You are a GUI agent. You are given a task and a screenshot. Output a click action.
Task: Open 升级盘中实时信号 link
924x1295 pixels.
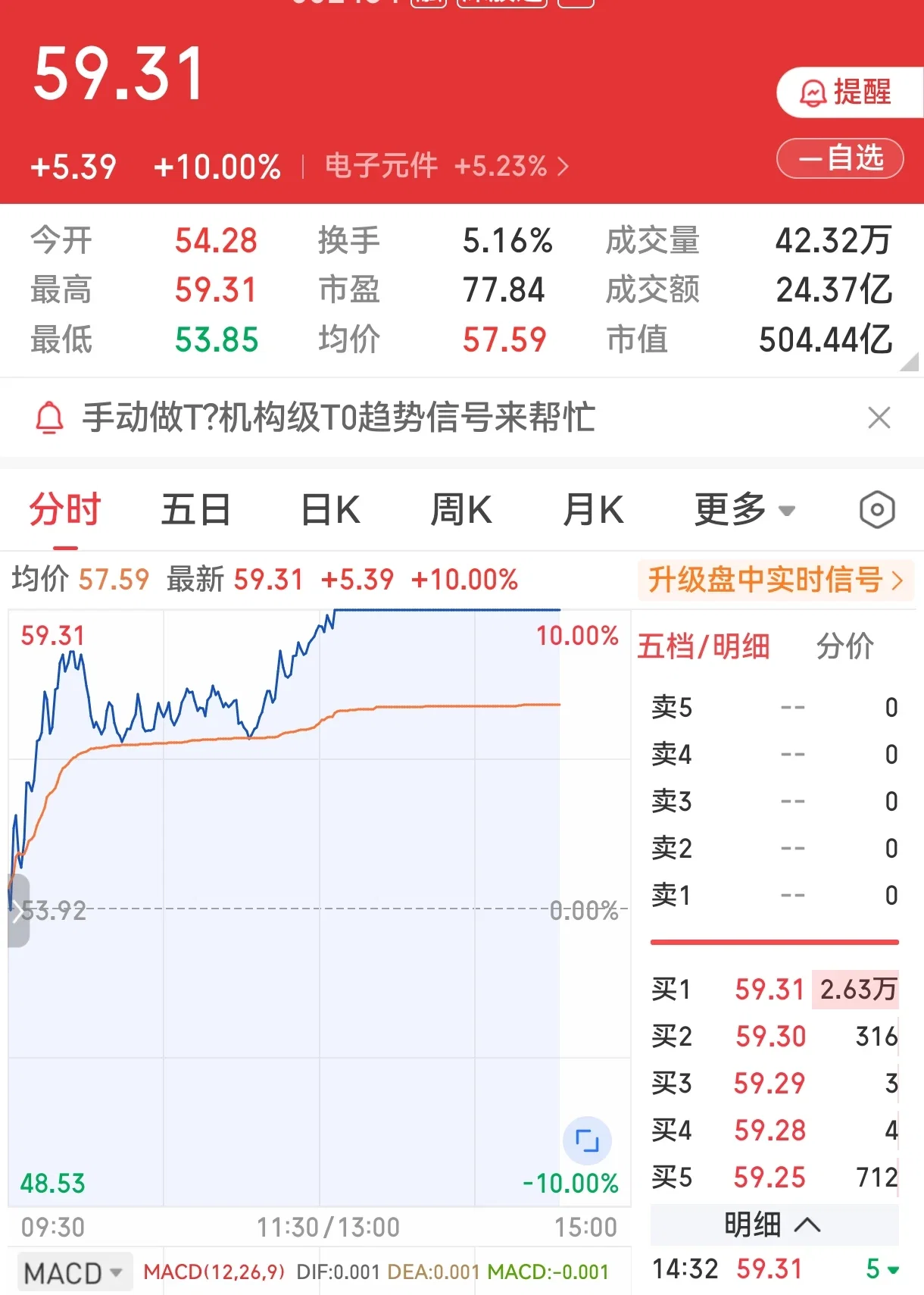point(776,580)
